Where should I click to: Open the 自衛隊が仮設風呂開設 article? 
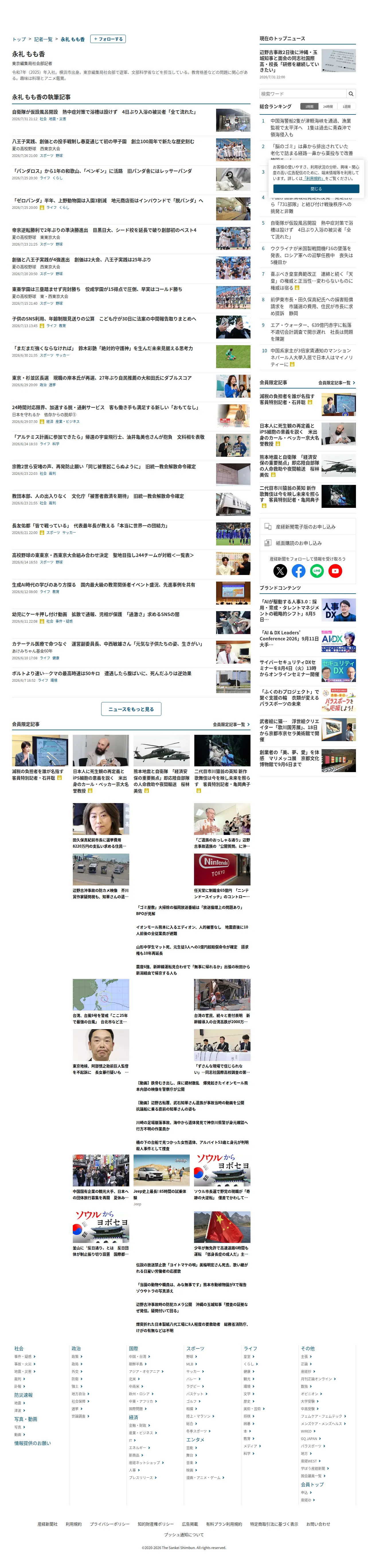tap(104, 112)
